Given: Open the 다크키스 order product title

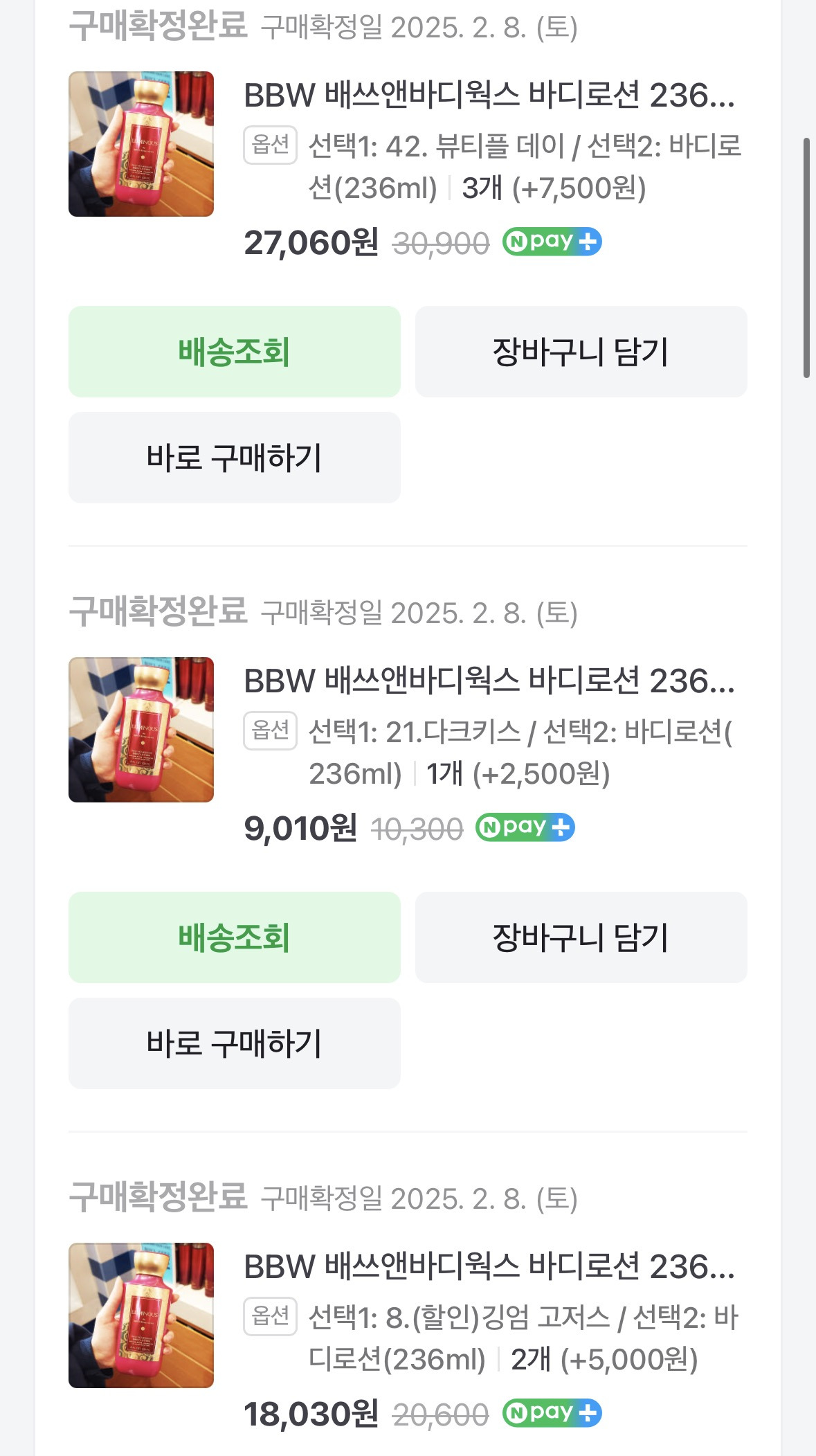Looking at the screenshot, I should [489, 681].
